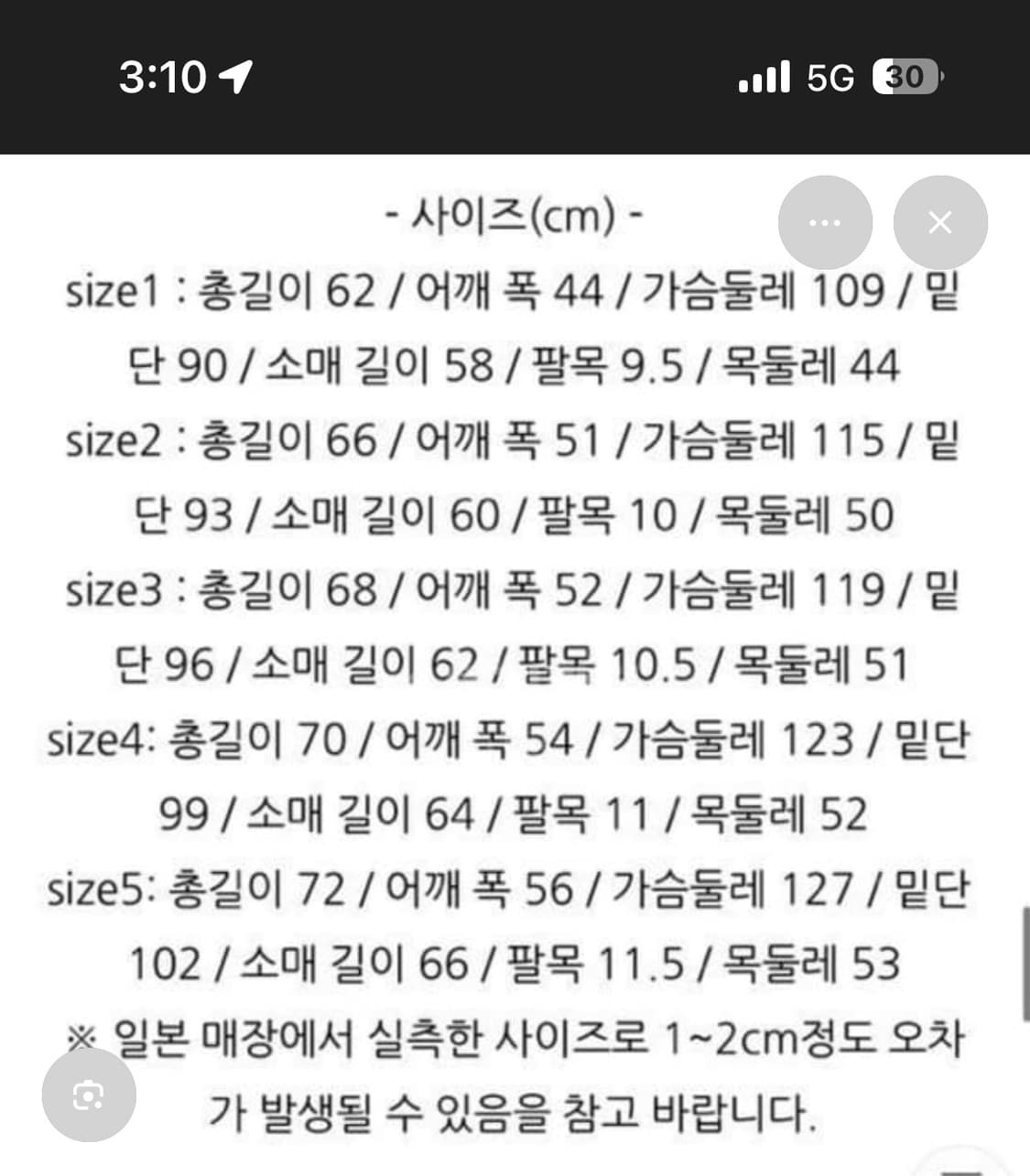Tap the size3 measurement line
The width and height of the screenshot is (1030, 1176).
(513, 590)
